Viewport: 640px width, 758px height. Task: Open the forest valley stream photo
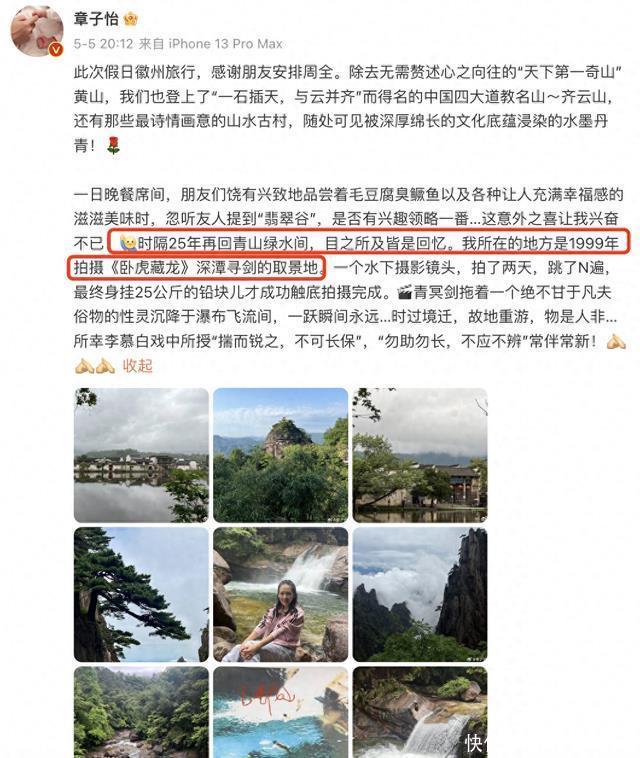(x=141, y=712)
